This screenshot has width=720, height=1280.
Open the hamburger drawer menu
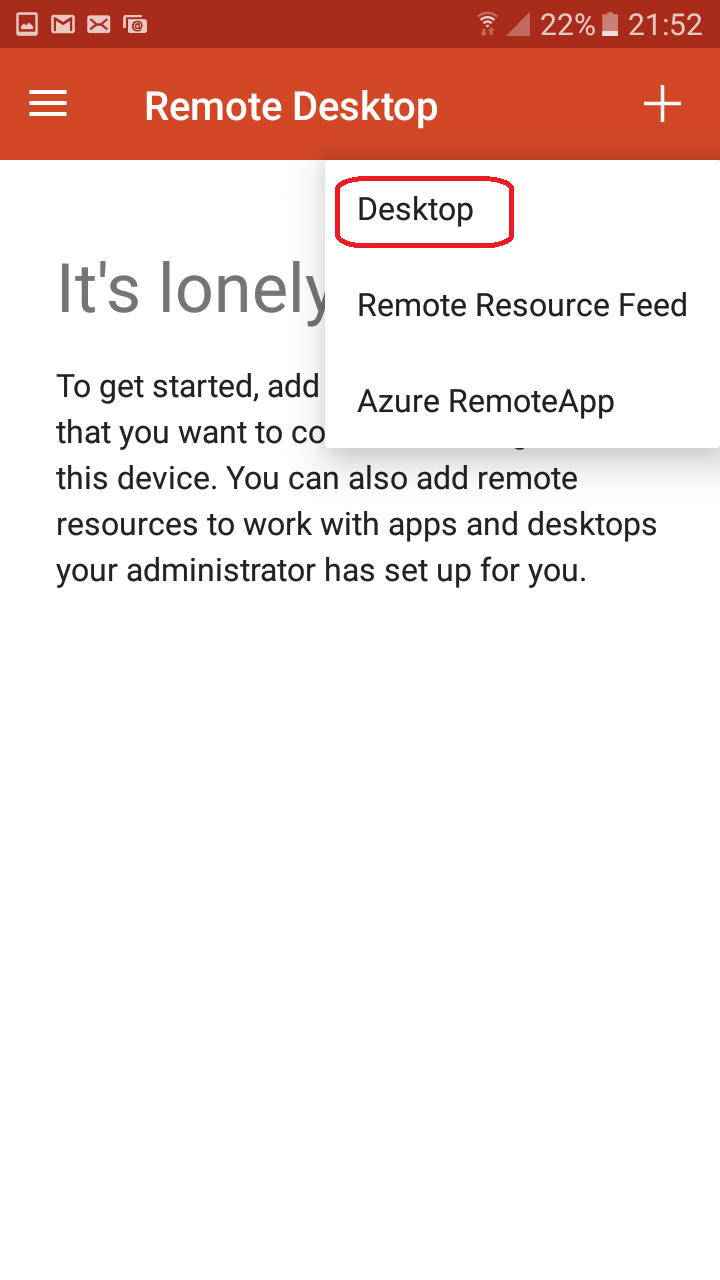(48, 104)
